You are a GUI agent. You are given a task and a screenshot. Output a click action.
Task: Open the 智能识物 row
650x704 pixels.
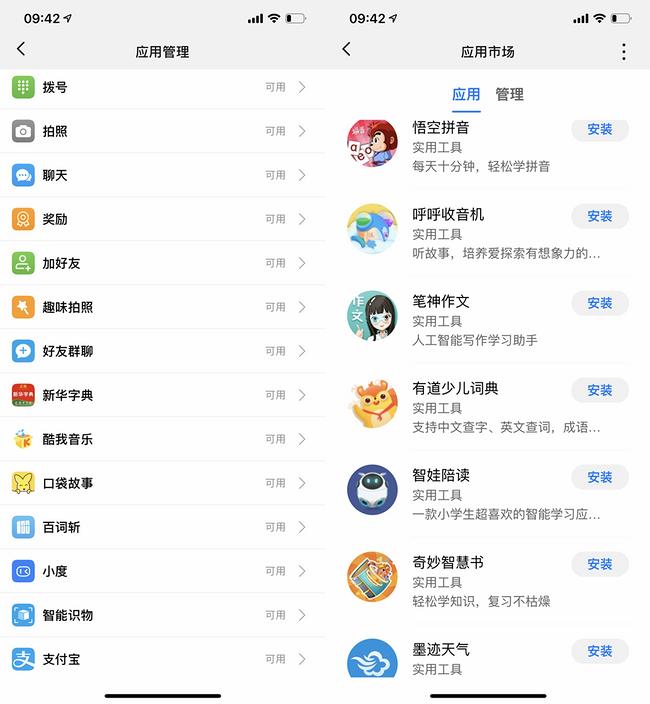[x=162, y=615]
